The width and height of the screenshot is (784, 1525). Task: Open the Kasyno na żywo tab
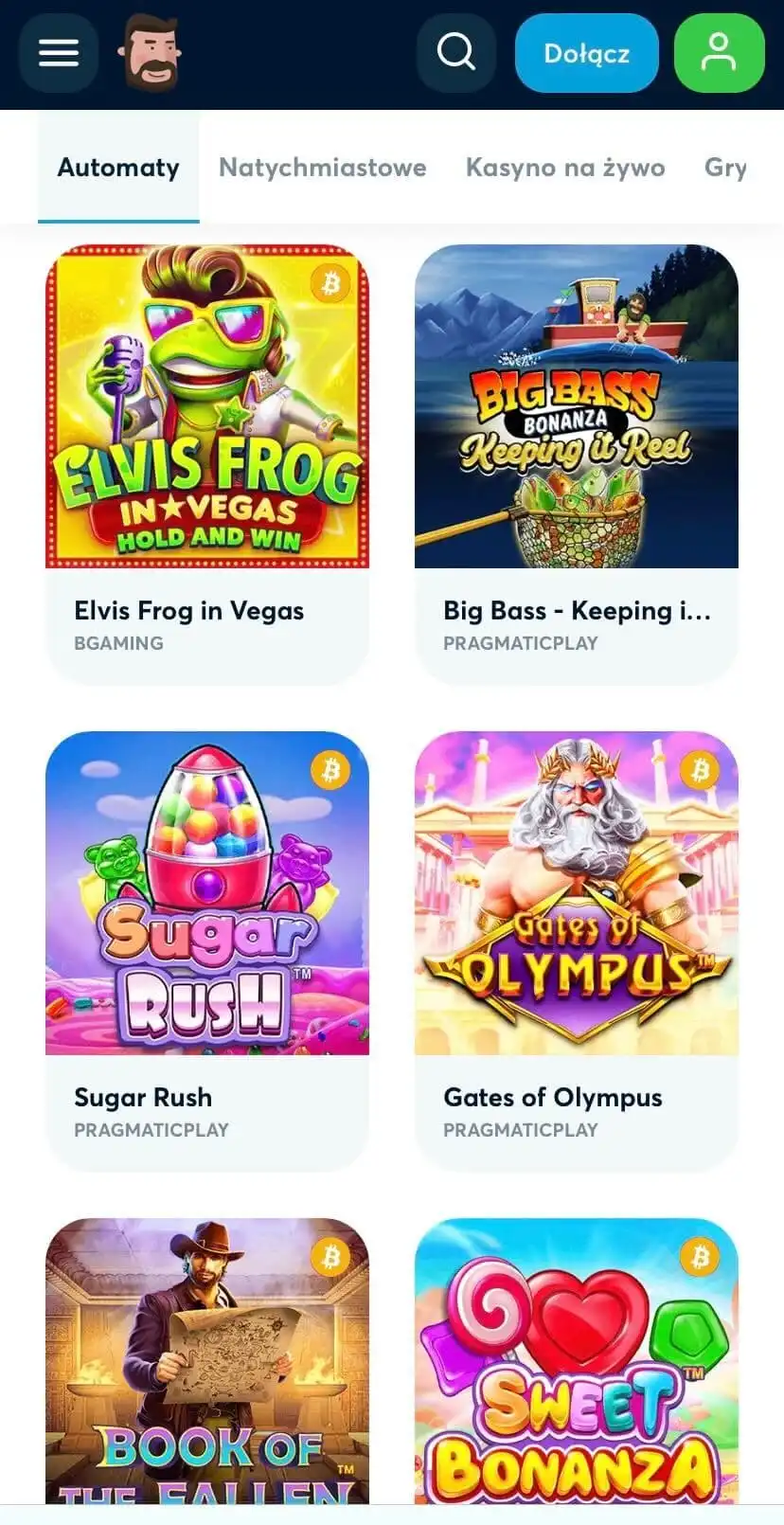[564, 168]
